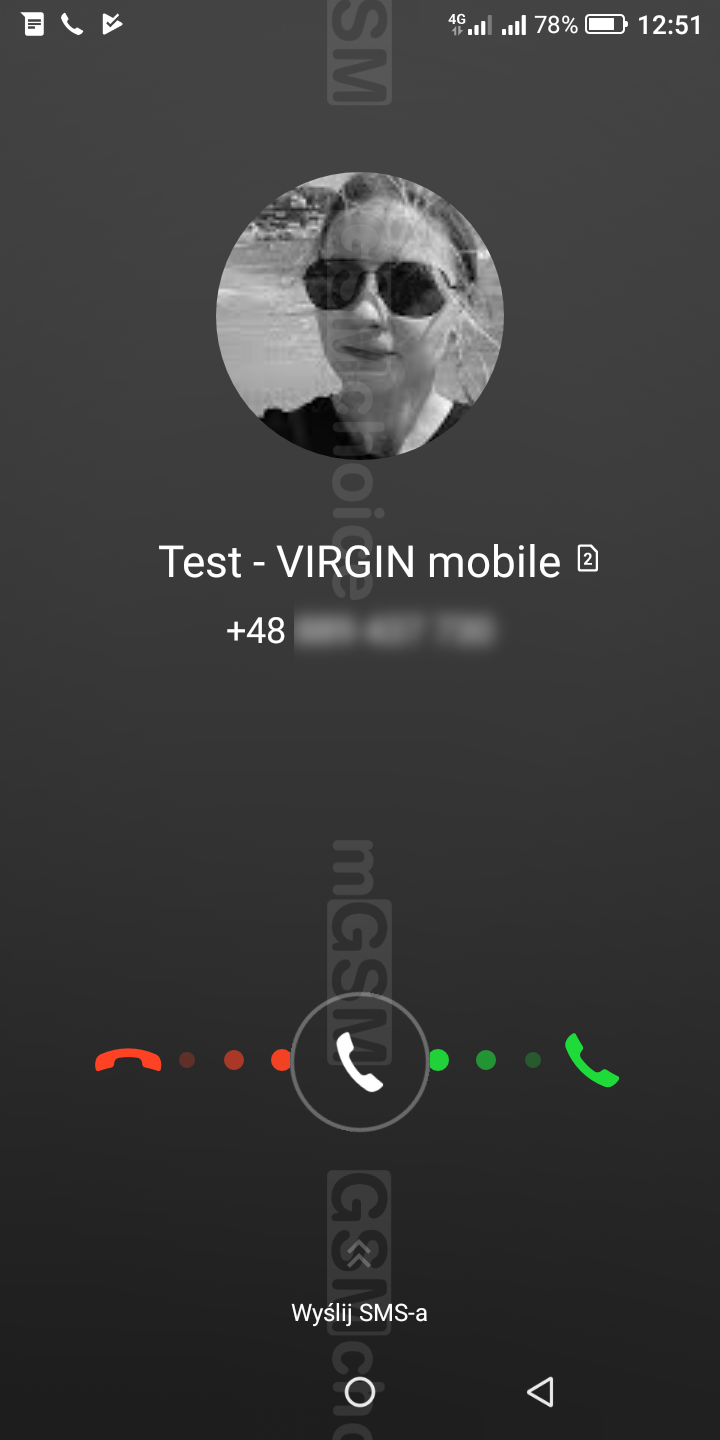Tap the green answer call icon
This screenshot has width=720, height=1440.
click(592, 1060)
